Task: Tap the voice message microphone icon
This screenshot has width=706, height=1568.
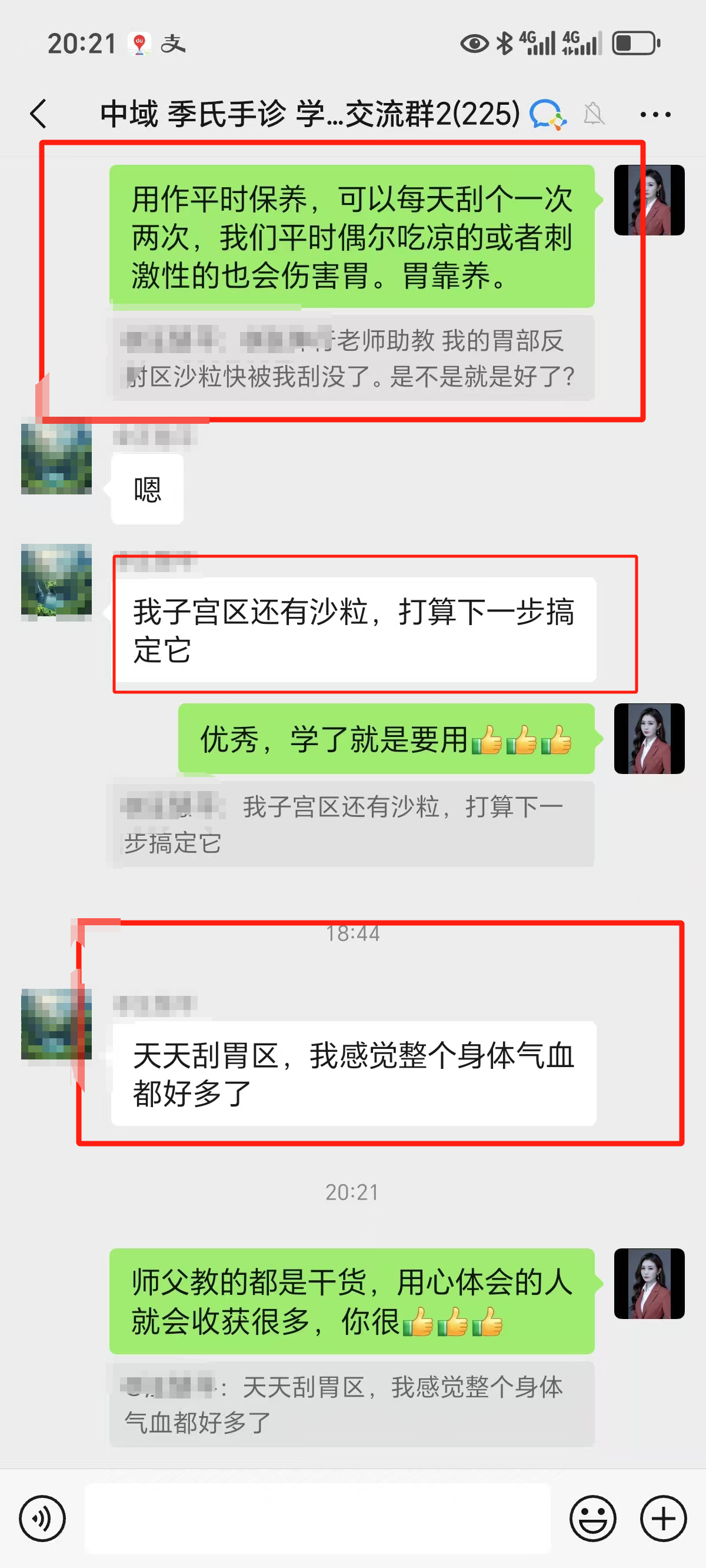Action: coord(42,1518)
